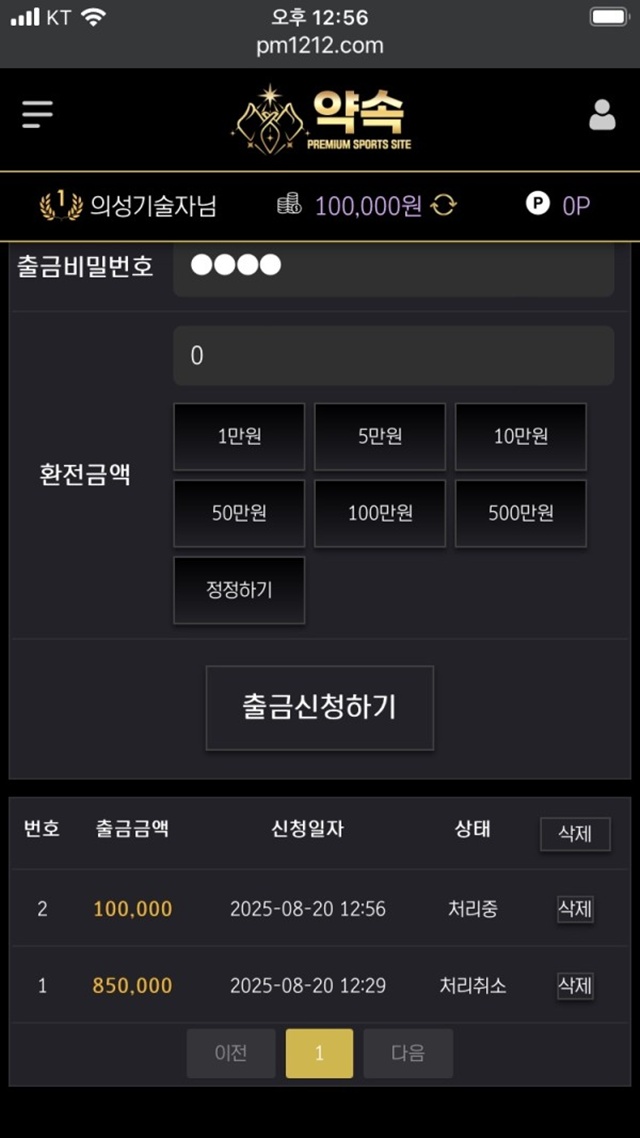Delete the 100,000 withdrawal entry
Viewport: 640px width, 1138px height.
click(575, 909)
